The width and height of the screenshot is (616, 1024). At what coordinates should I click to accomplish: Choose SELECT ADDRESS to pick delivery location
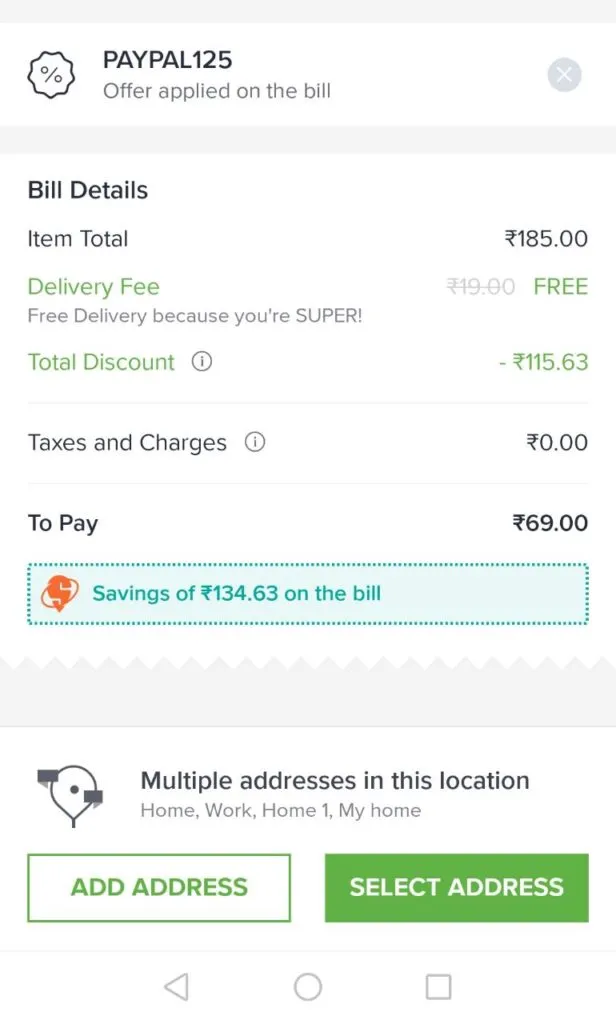click(456, 887)
